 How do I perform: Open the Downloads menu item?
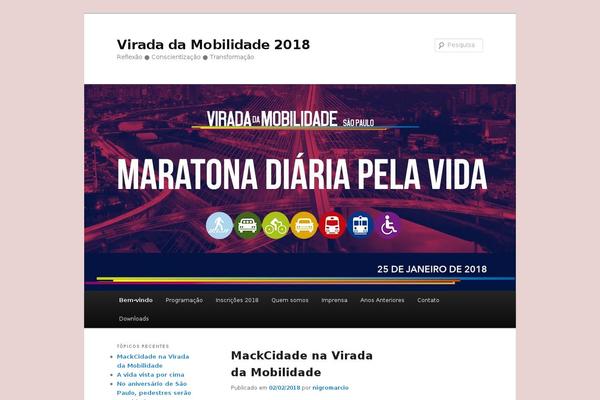click(x=134, y=318)
